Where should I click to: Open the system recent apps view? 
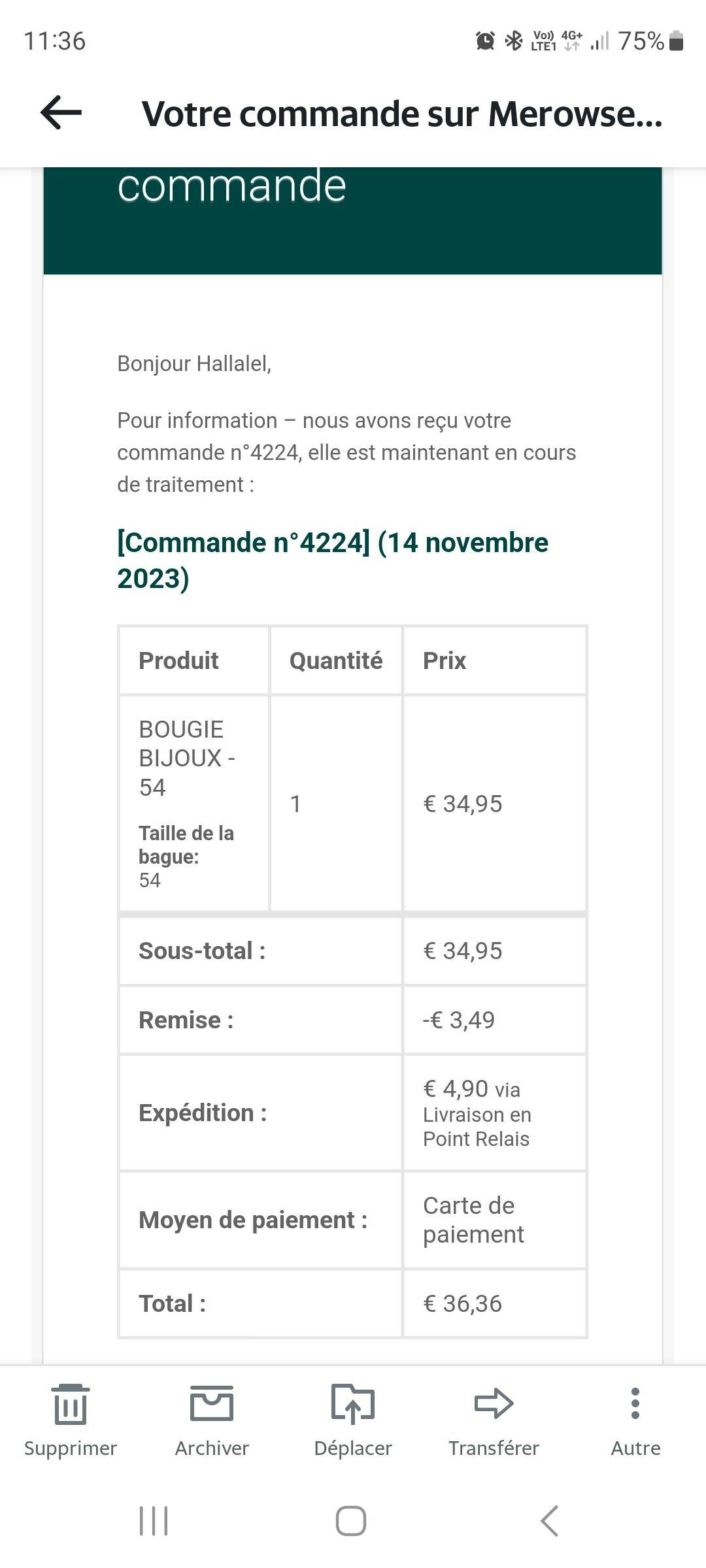pos(154,1521)
